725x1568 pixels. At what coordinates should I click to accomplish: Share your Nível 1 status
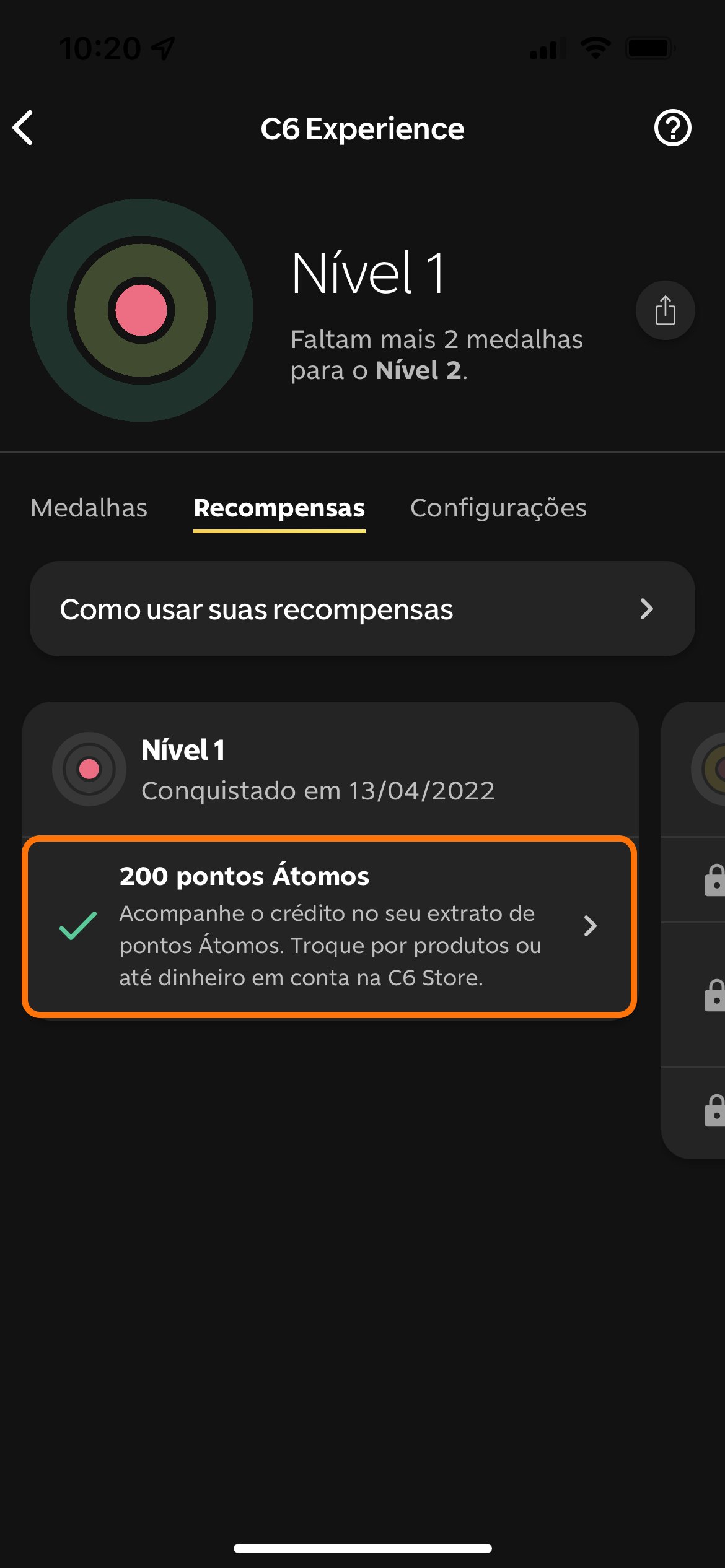pos(665,310)
